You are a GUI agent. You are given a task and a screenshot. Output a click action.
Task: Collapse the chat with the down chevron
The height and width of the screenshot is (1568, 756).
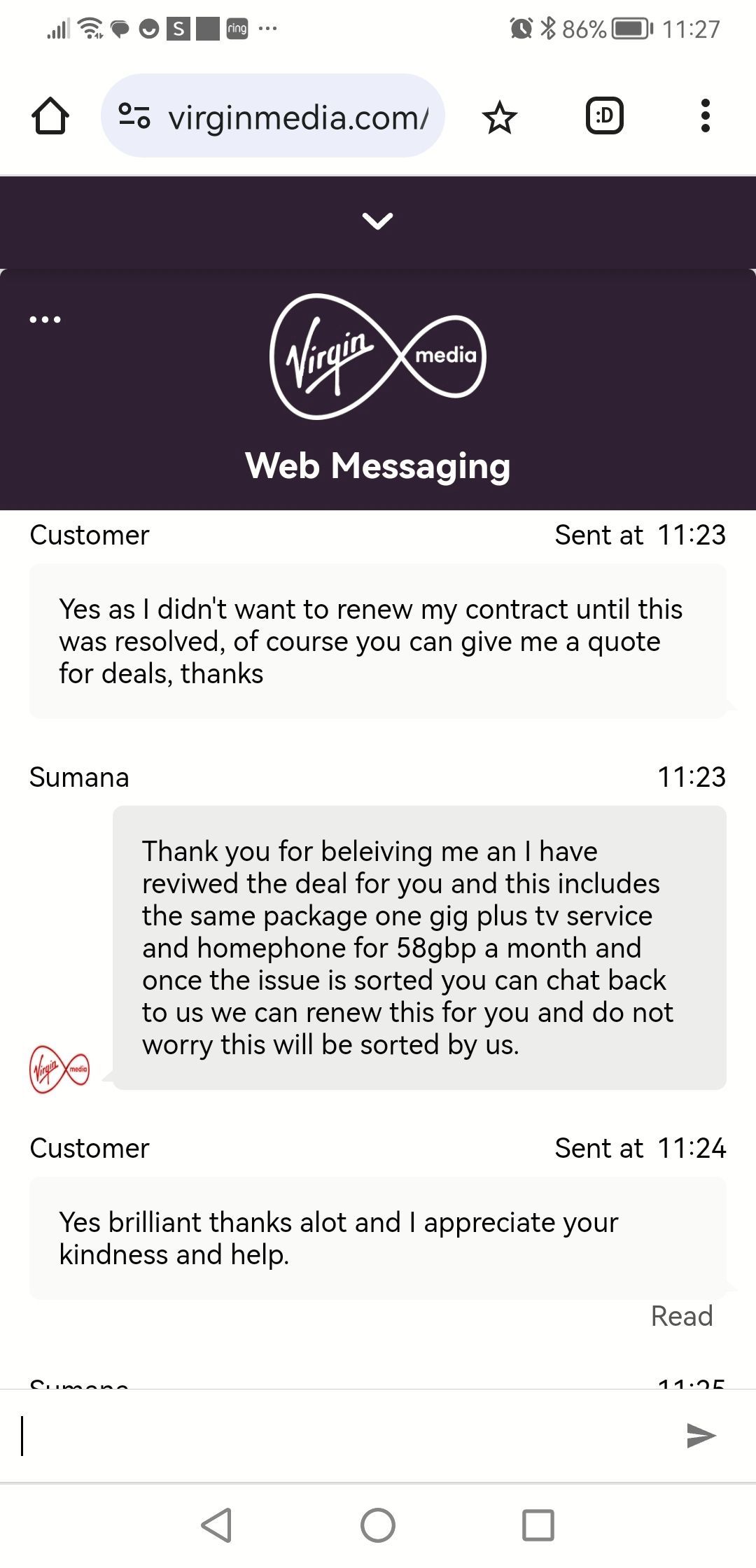[x=377, y=221]
